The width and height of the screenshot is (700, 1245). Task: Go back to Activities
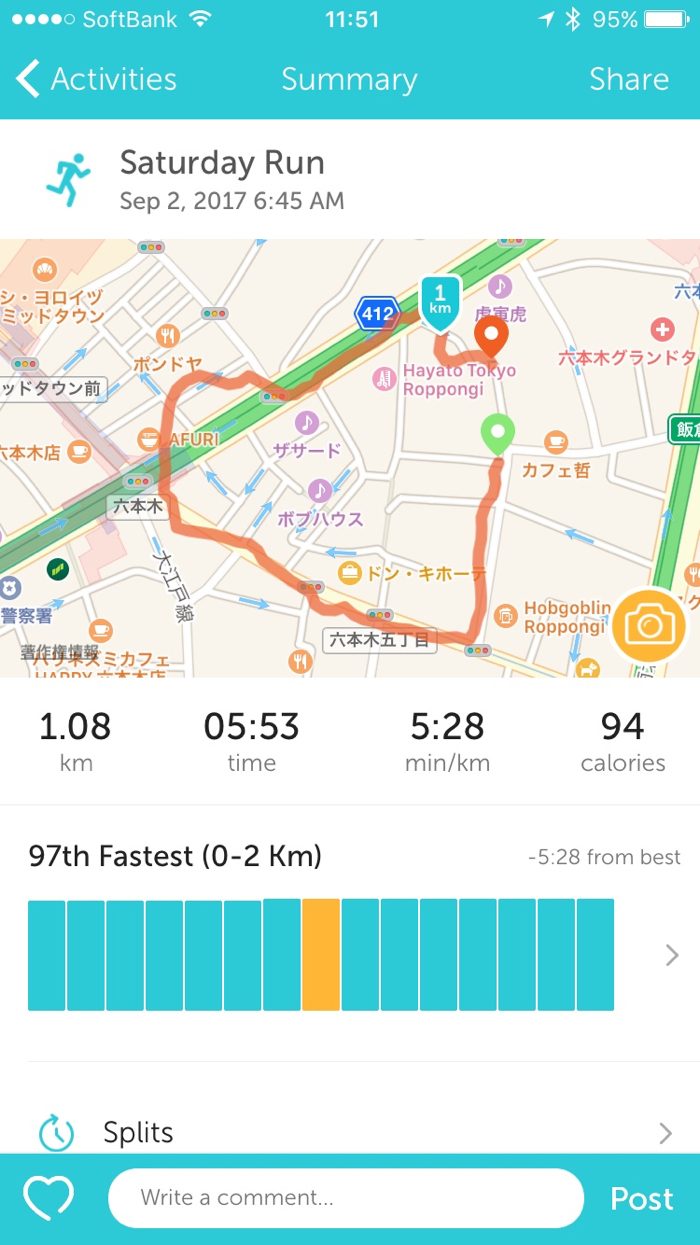[96, 79]
